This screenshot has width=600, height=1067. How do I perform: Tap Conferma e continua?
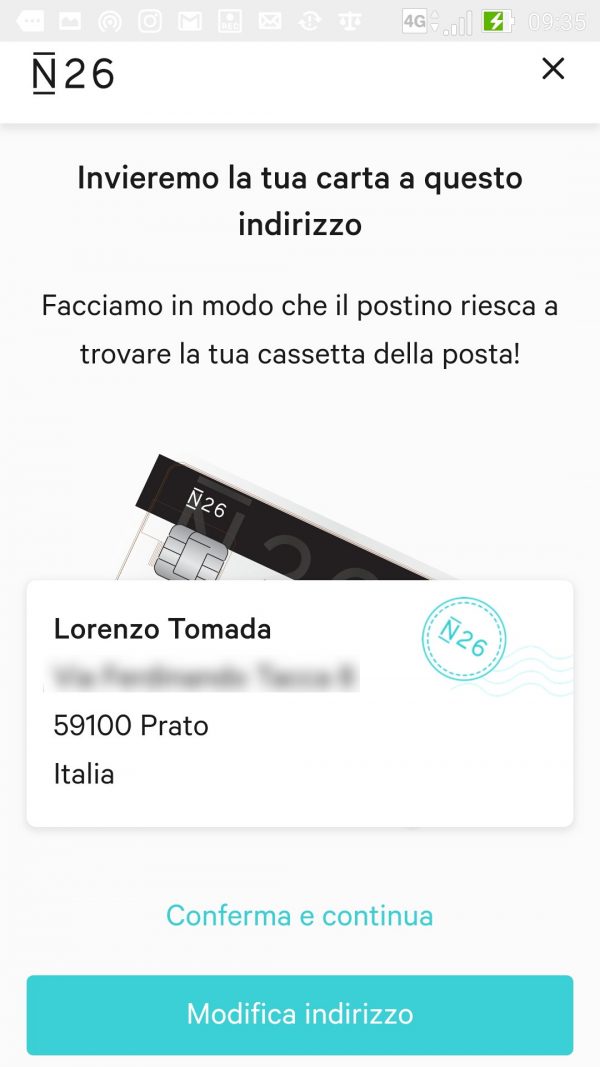(x=299, y=915)
